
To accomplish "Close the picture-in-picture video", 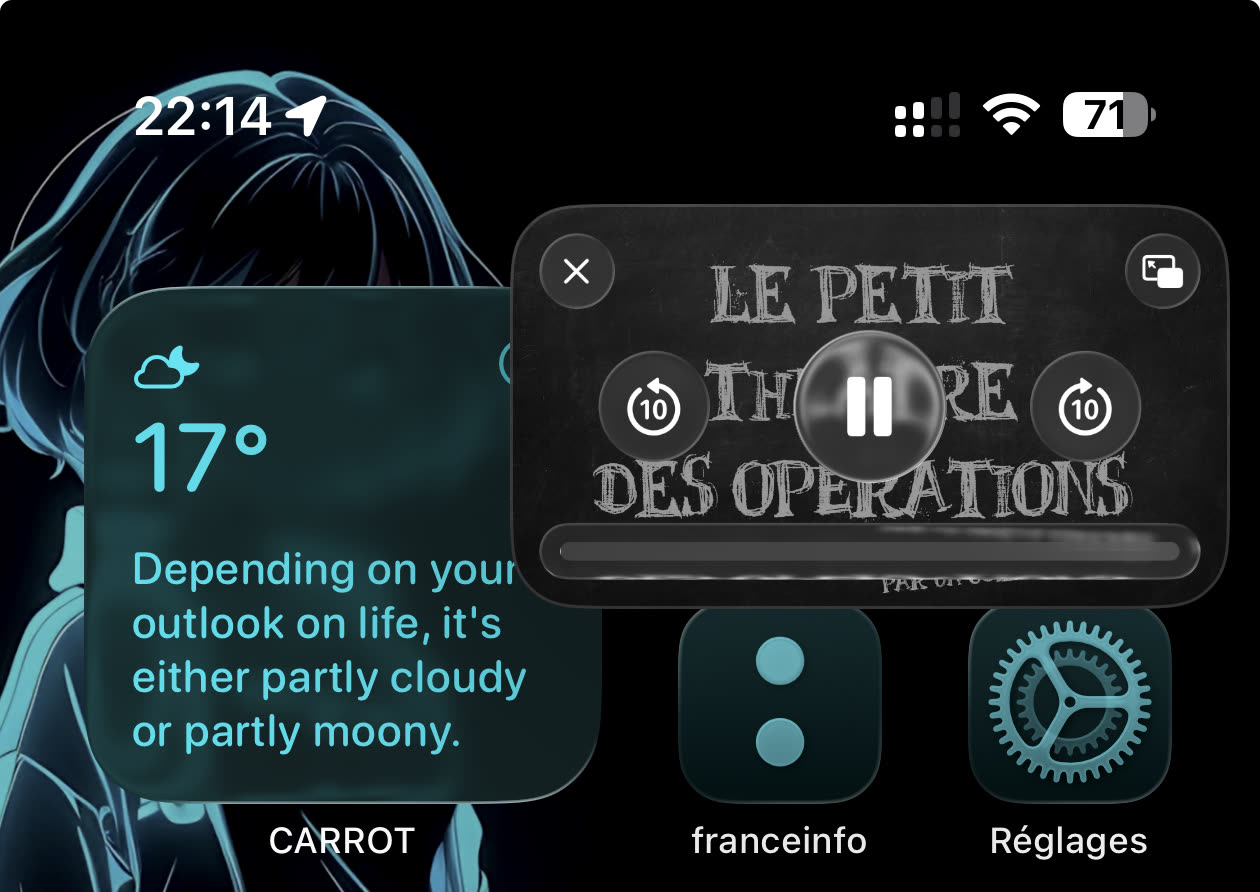I will point(577,271).
